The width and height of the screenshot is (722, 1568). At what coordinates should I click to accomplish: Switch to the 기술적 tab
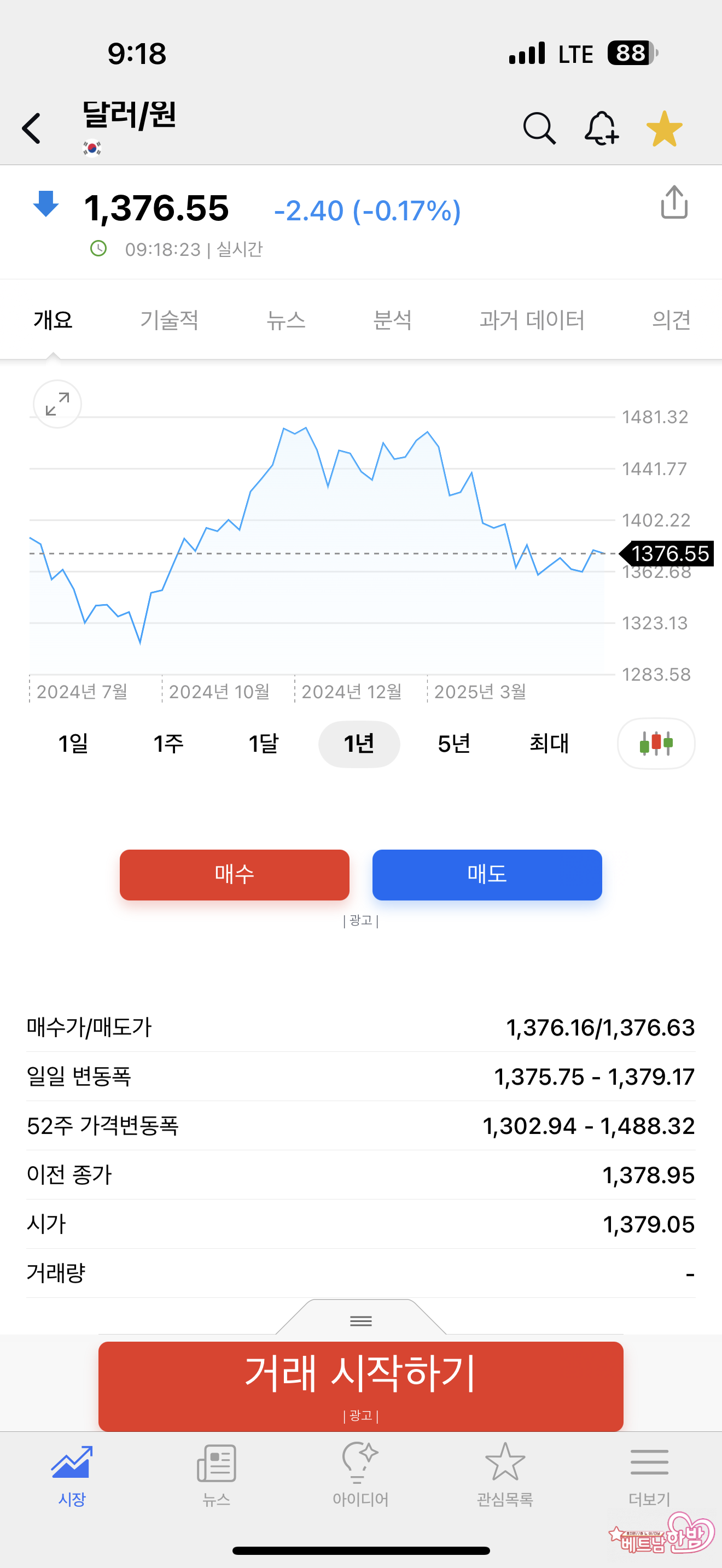pyautogui.click(x=169, y=320)
